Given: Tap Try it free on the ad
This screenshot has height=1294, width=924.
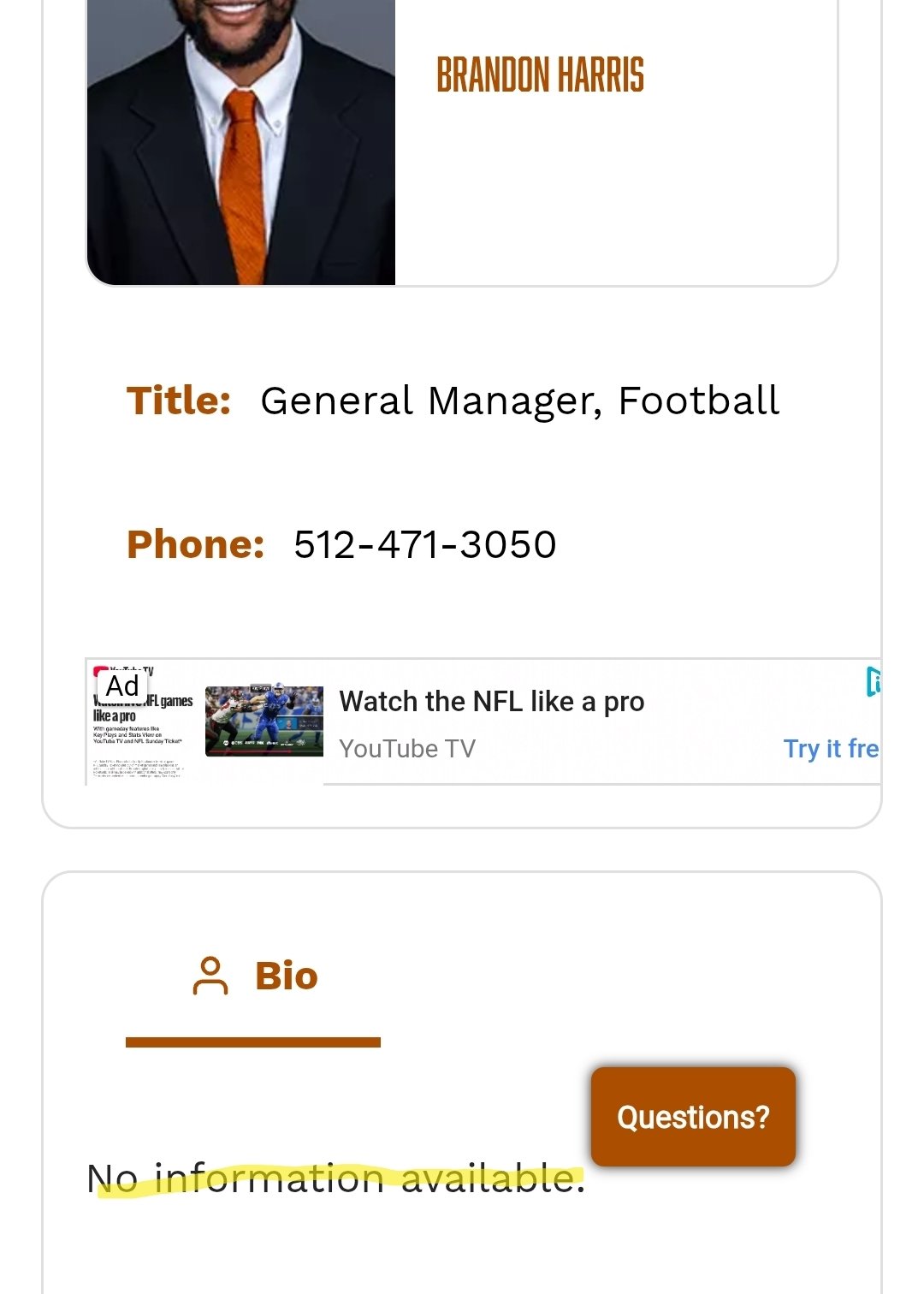Looking at the screenshot, I should click(x=831, y=749).
